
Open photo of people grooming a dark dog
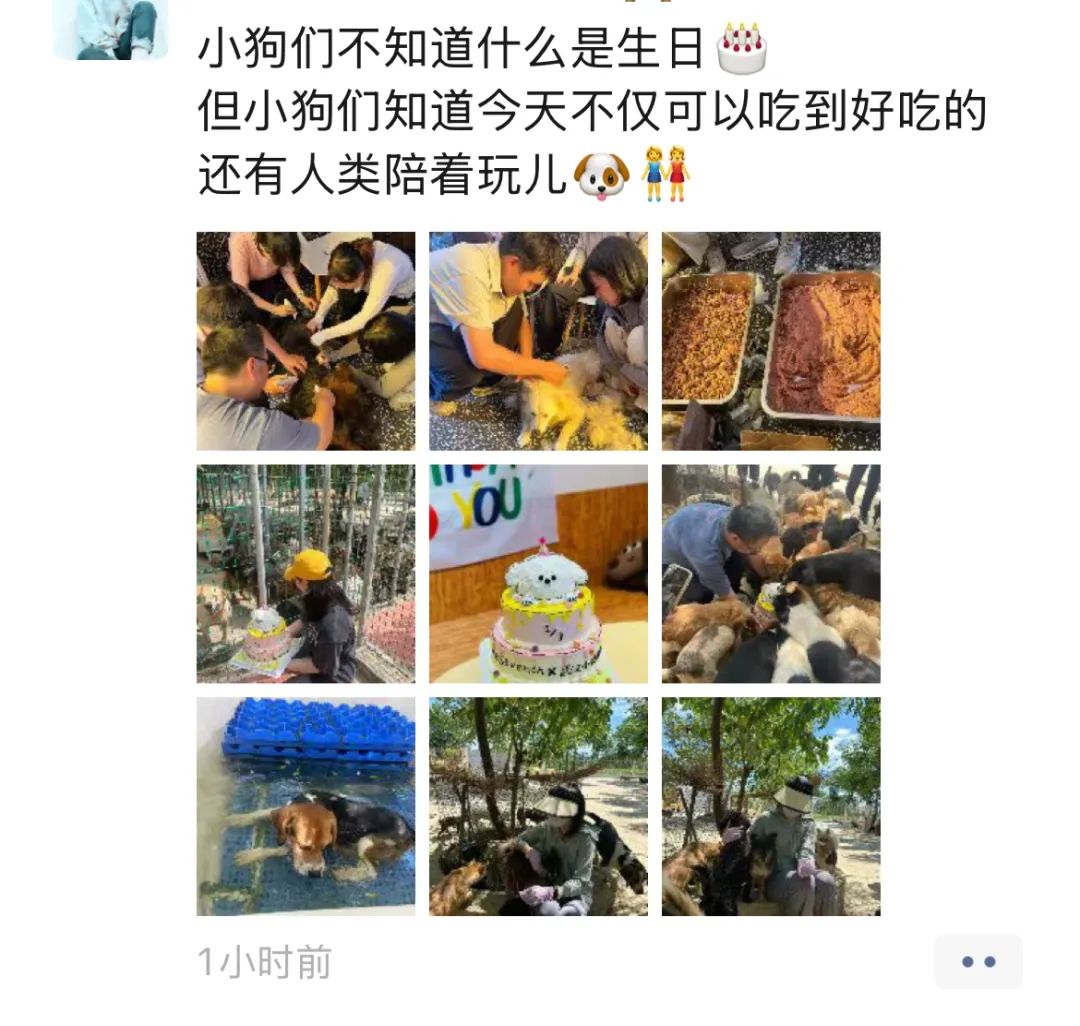(305, 341)
